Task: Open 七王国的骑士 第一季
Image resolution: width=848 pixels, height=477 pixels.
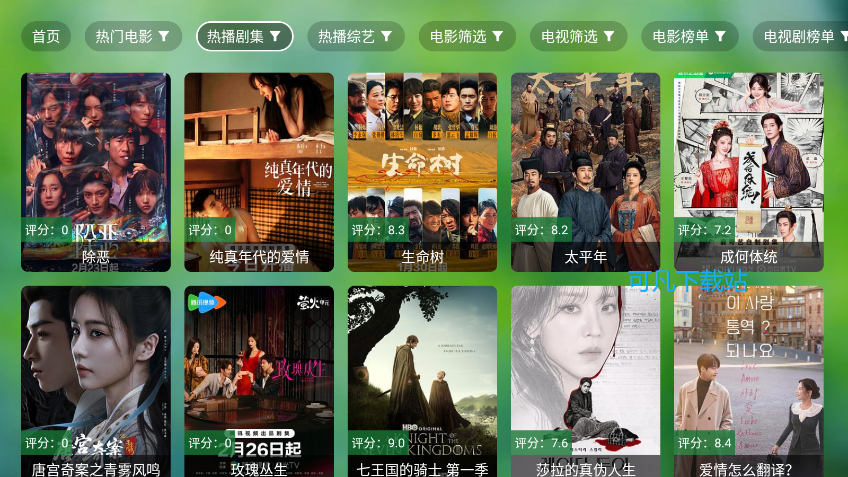Action: click(422, 380)
